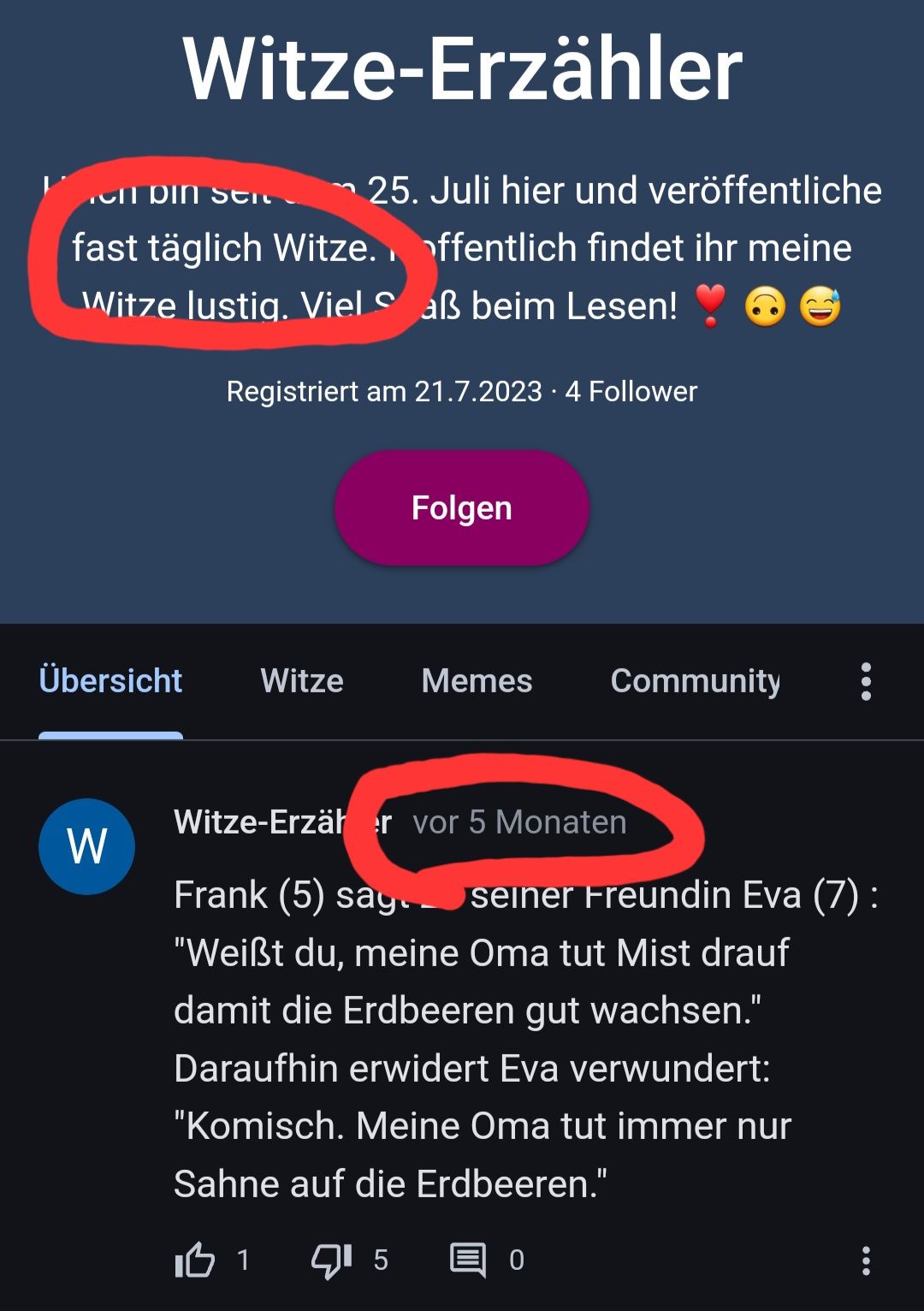Select the Community tab
The height and width of the screenshot is (1311, 924).
click(695, 681)
